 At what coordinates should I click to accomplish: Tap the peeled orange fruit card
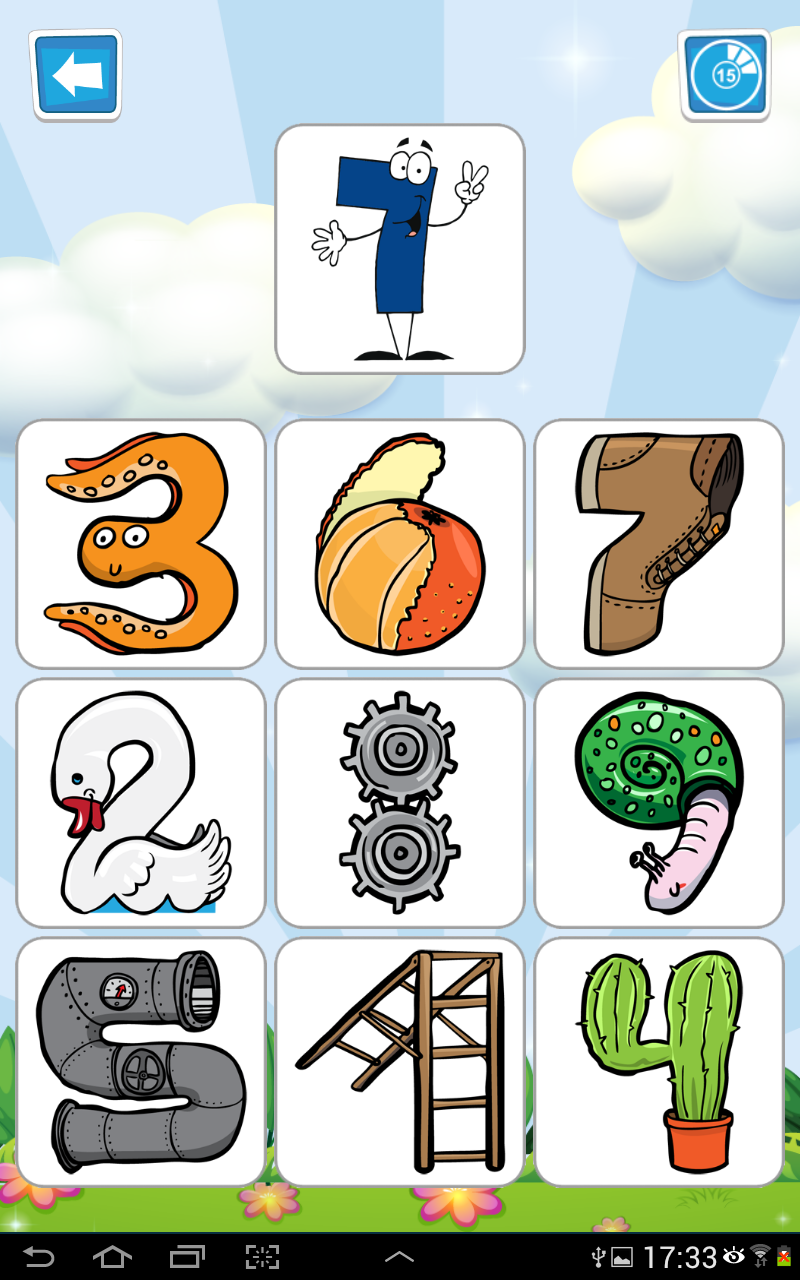point(399,543)
